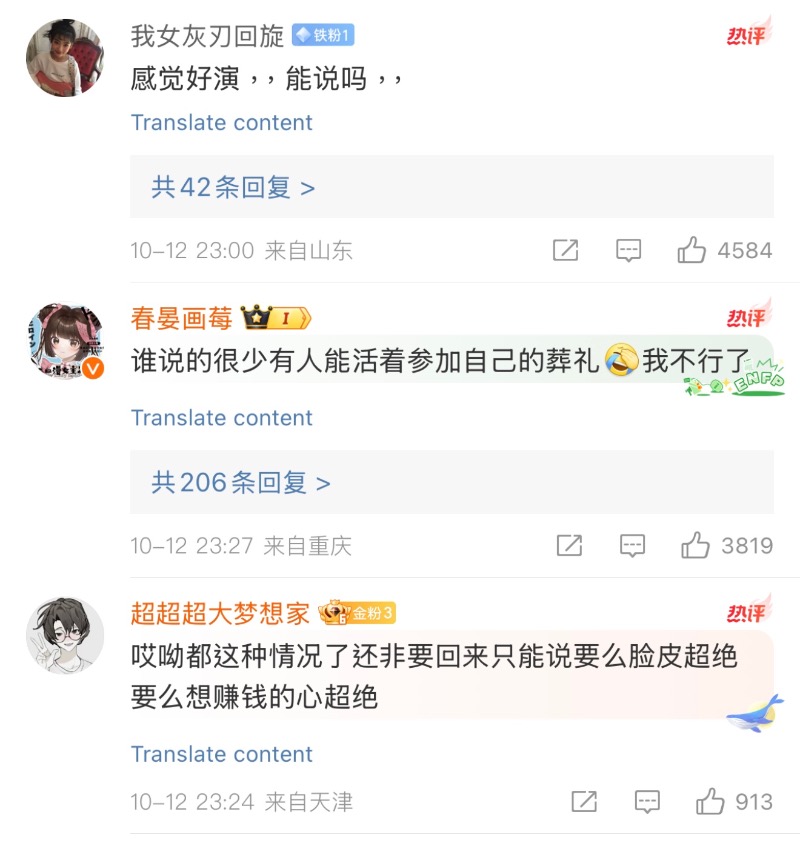Translate 春晏画莓's comment
Viewport: 800px width, 843px height.
221,418
